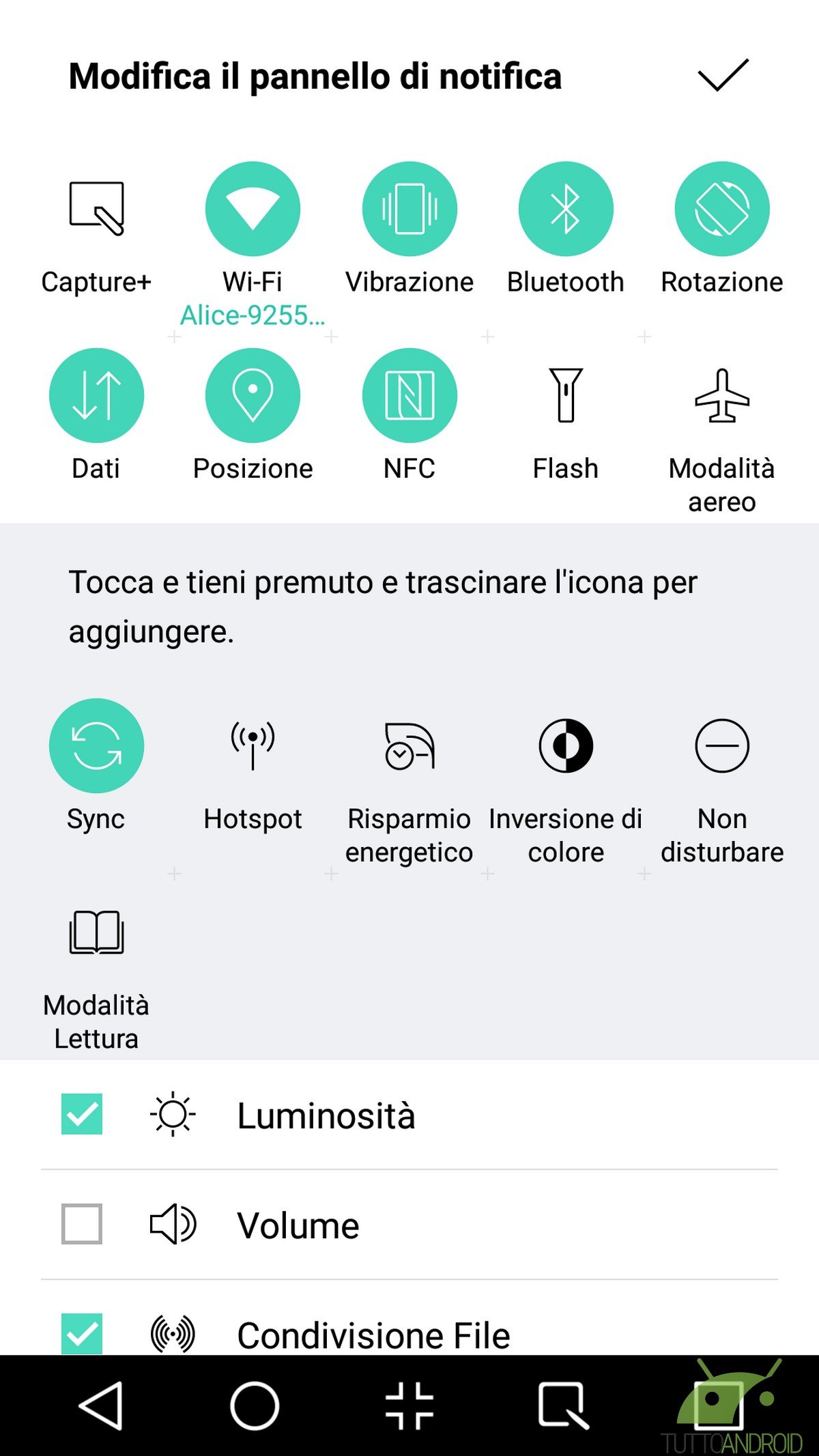Select the Sync tile

point(96,745)
